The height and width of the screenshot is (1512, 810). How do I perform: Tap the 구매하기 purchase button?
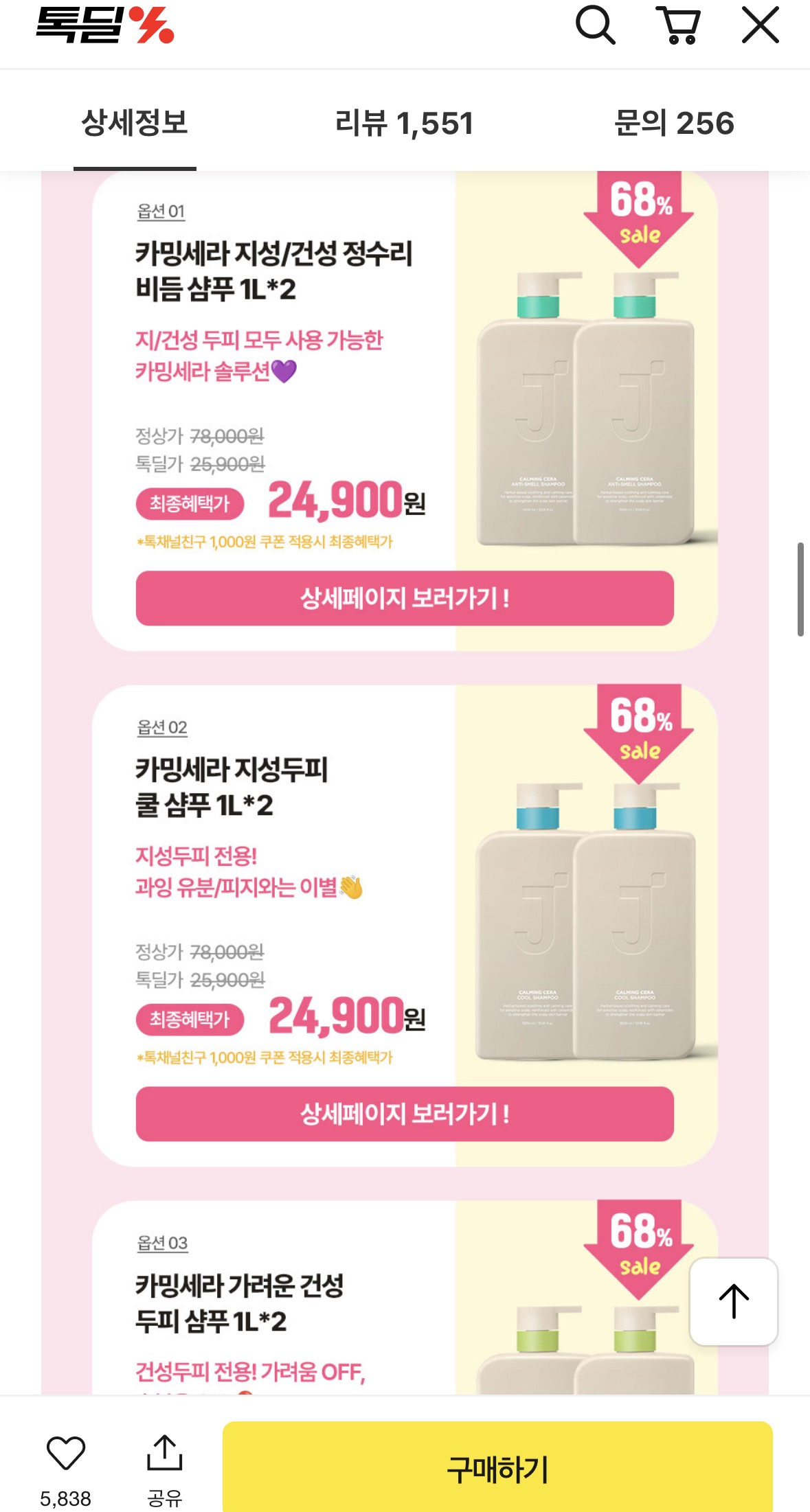click(497, 1468)
